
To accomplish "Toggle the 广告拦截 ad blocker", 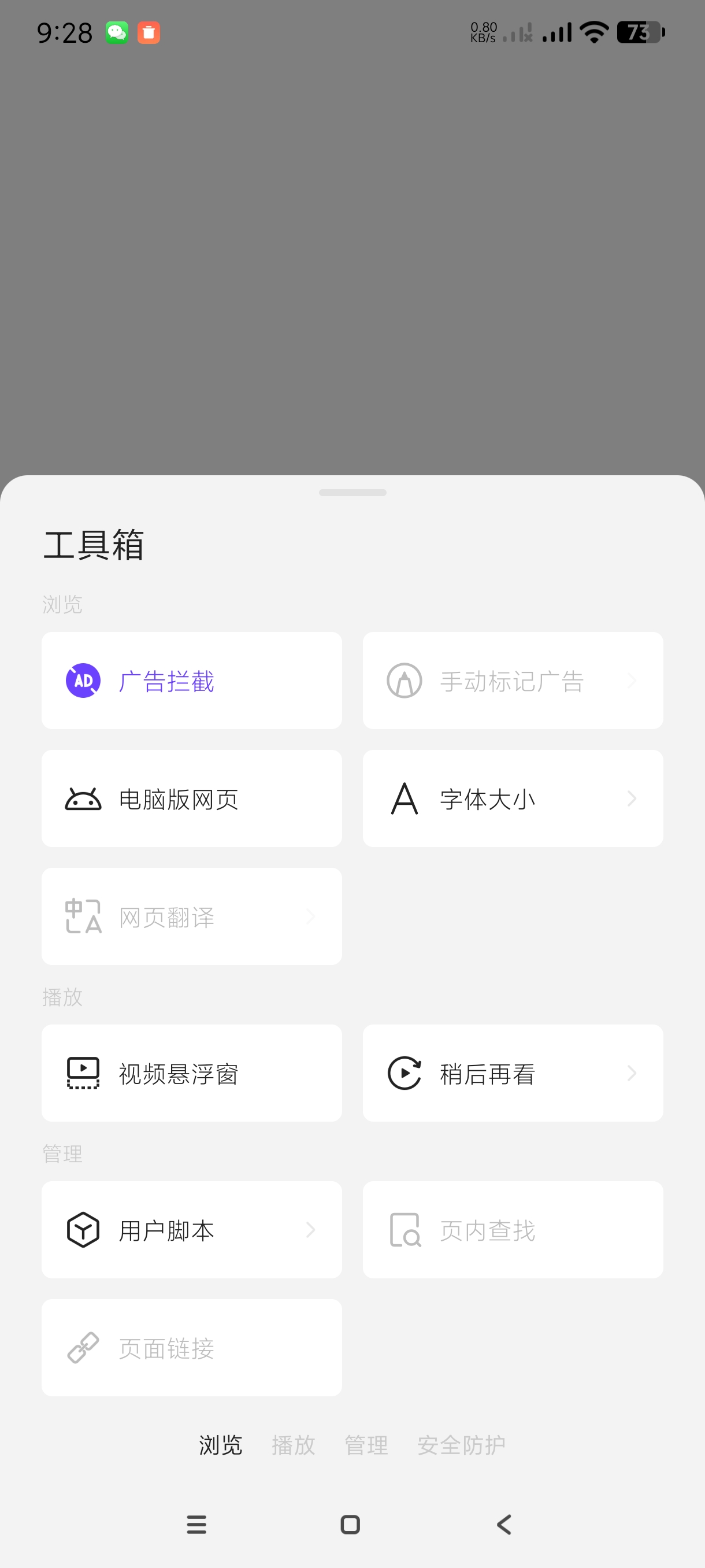I will (192, 681).
